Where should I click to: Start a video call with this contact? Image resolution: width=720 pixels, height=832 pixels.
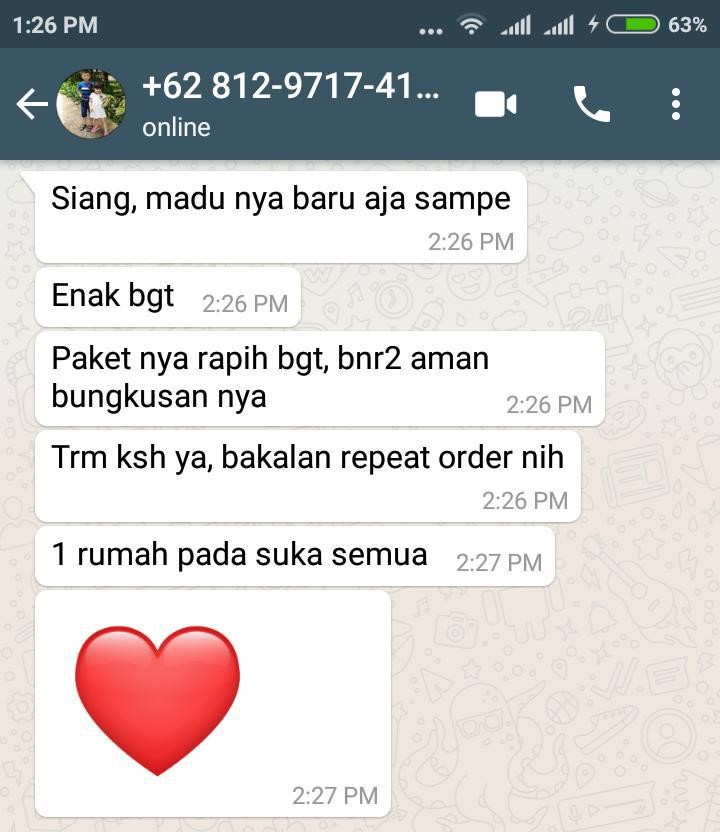(495, 104)
